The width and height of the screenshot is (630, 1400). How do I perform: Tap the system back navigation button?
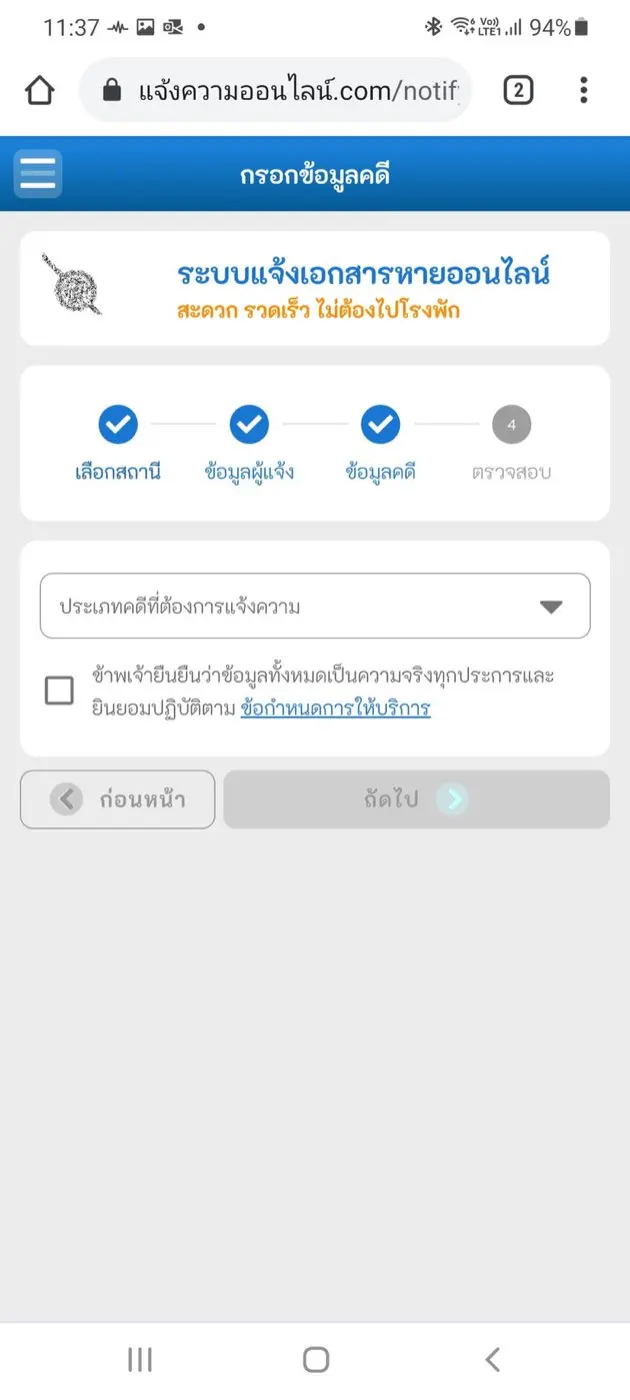click(492, 1359)
